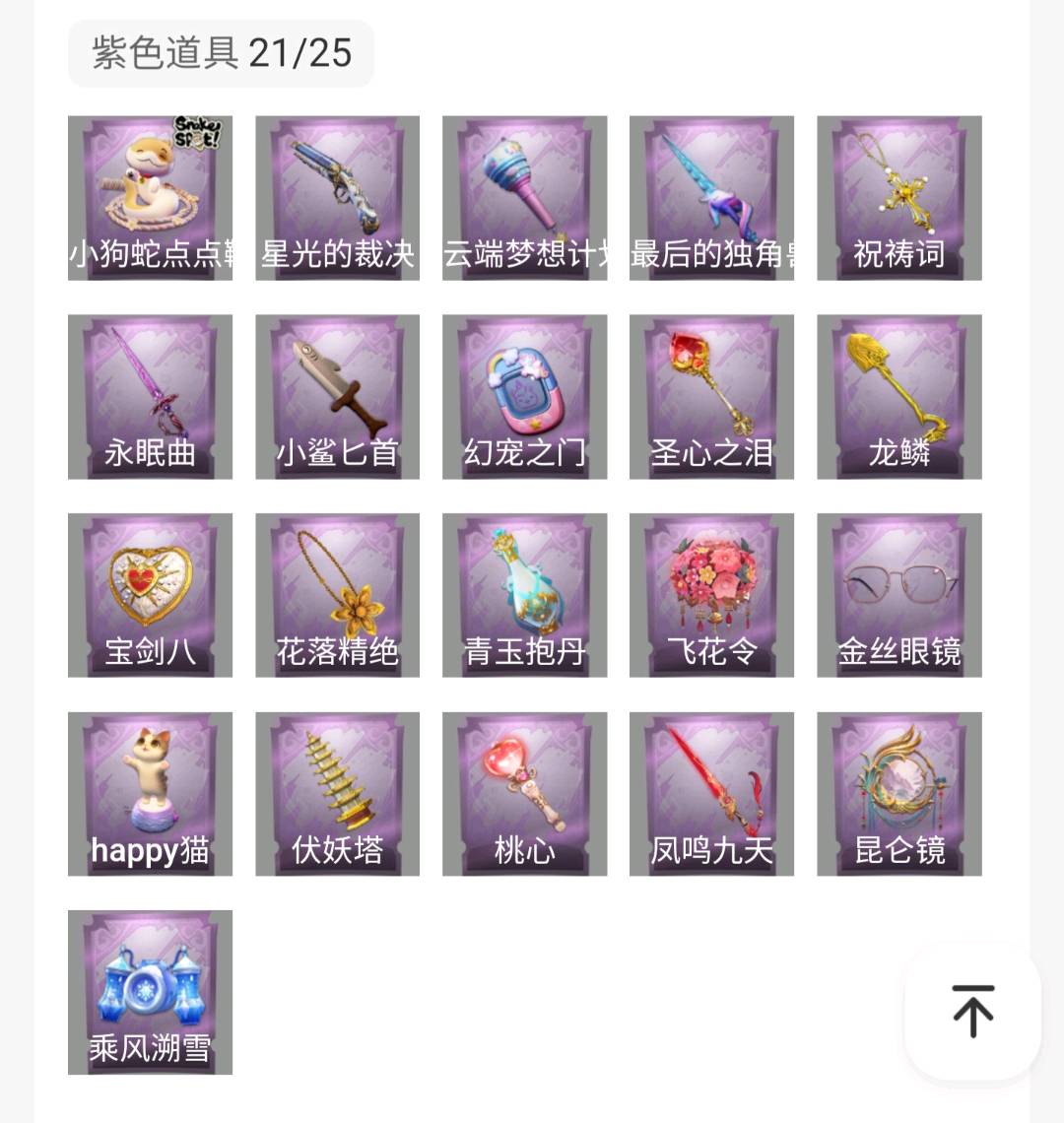
Task: Open the 永眠曲 item tile
Action: (151, 397)
